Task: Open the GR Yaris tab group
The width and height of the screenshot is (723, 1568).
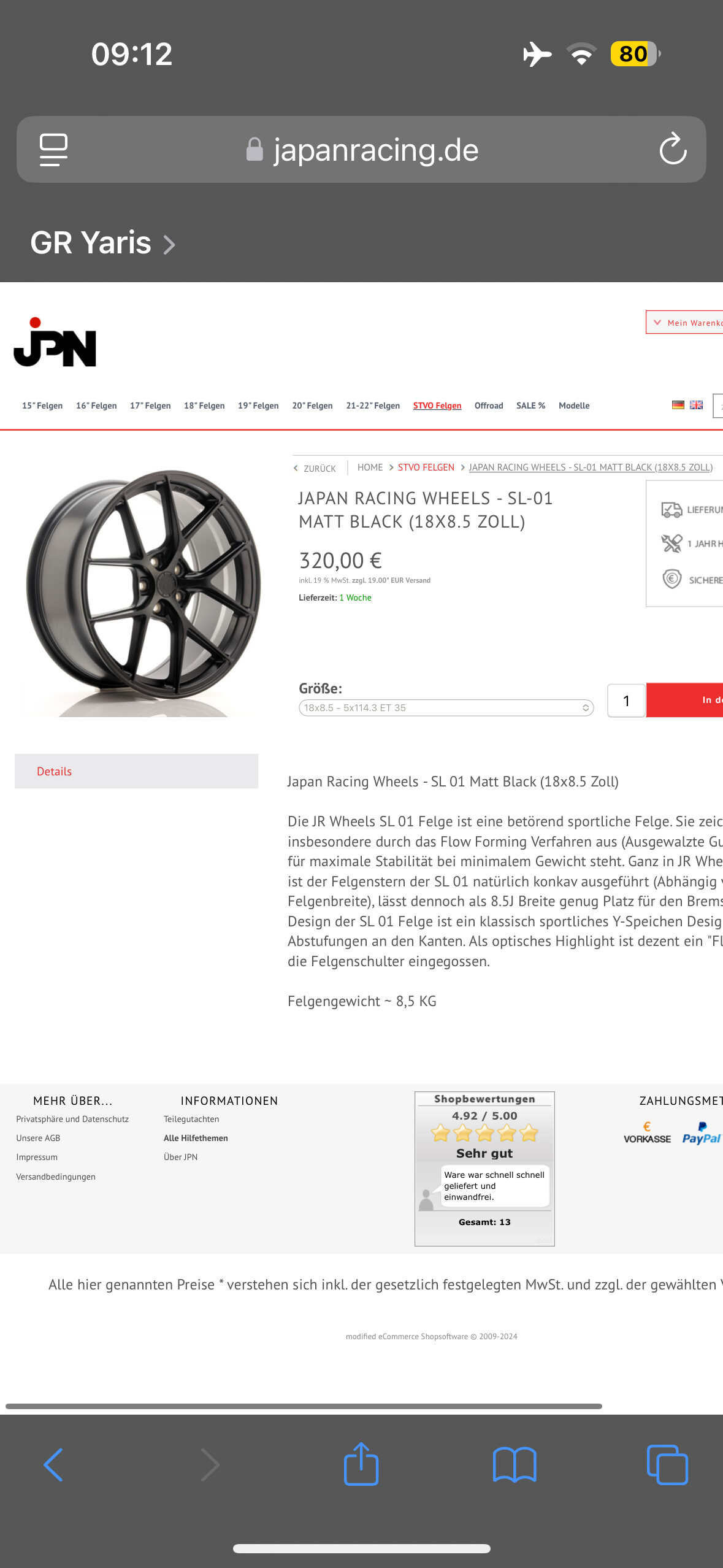Action: pos(102,243)
